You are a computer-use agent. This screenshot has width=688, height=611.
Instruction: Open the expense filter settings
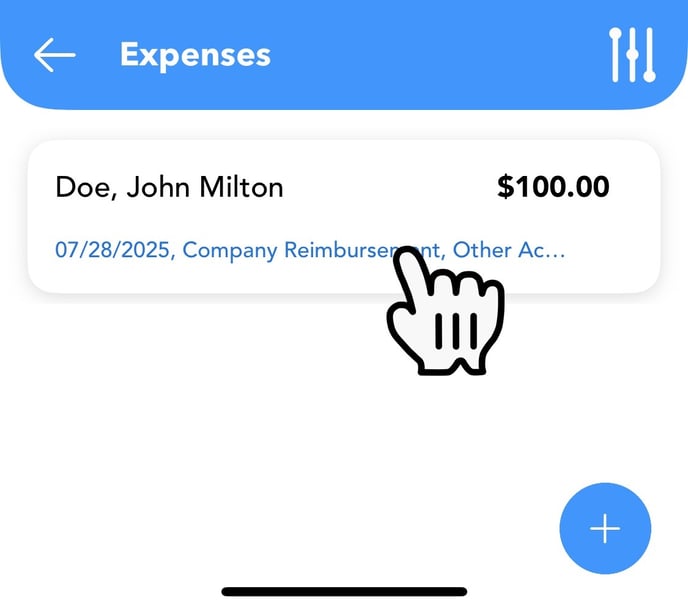pos(632,55)
